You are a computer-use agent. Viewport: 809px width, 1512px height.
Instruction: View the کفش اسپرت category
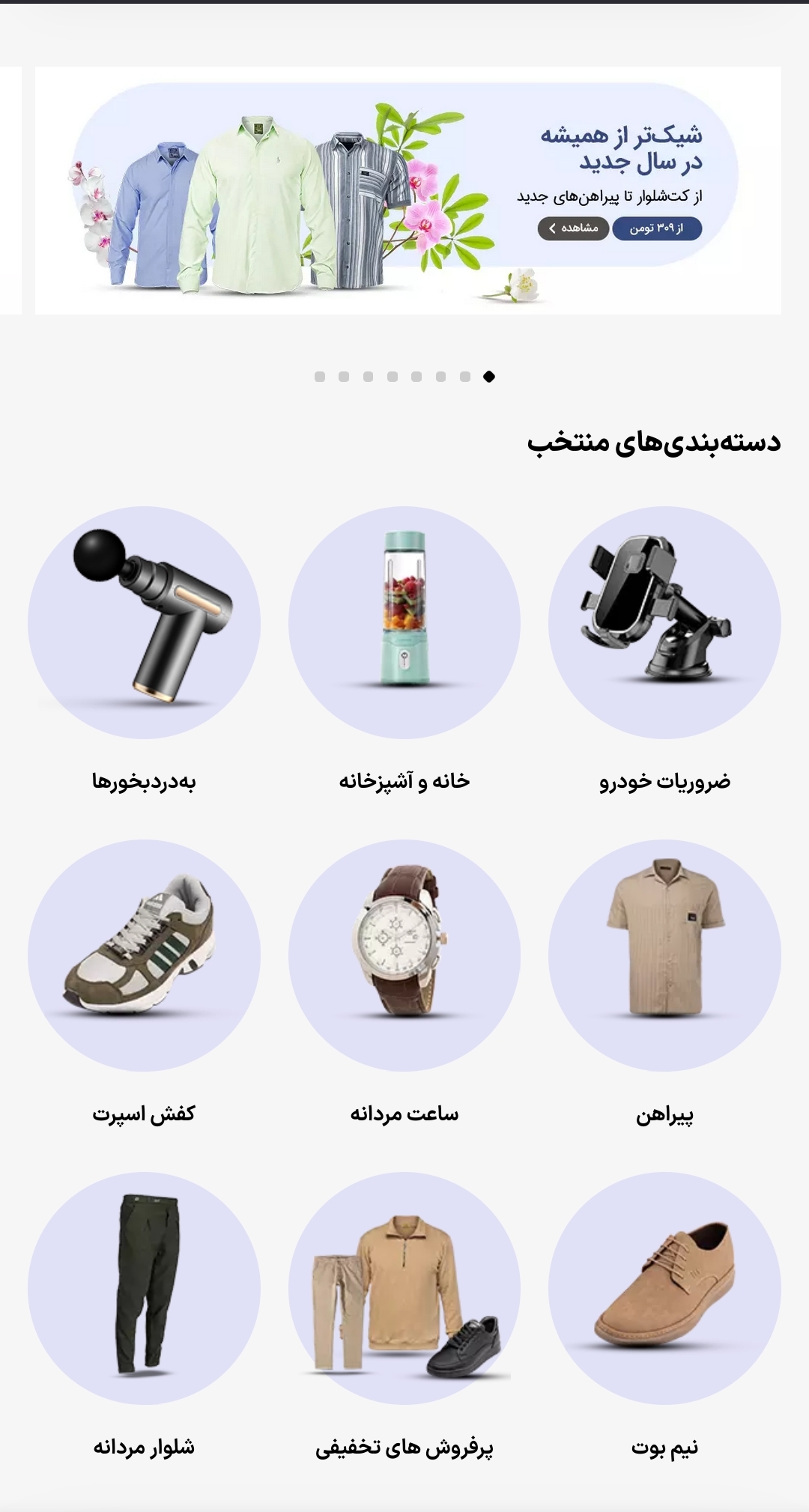click(144, 956)
